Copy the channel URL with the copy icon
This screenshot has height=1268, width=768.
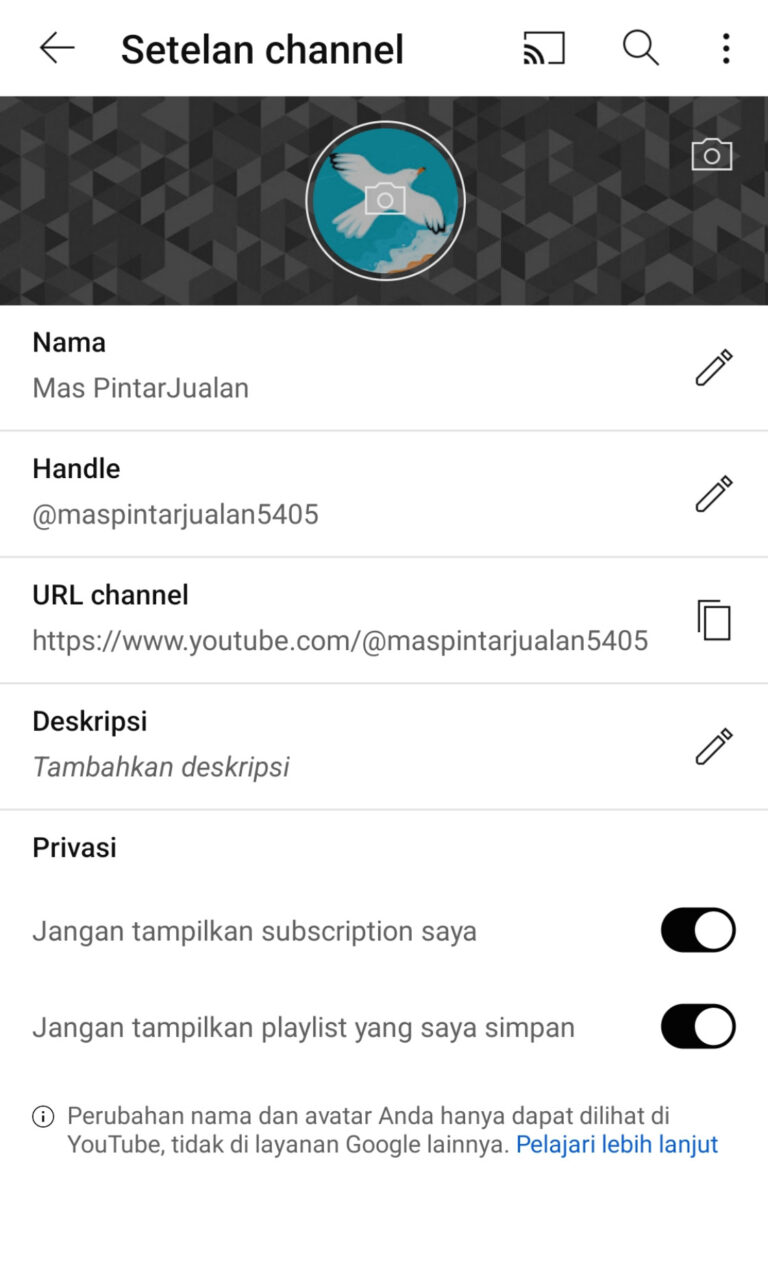pos(713,619)
